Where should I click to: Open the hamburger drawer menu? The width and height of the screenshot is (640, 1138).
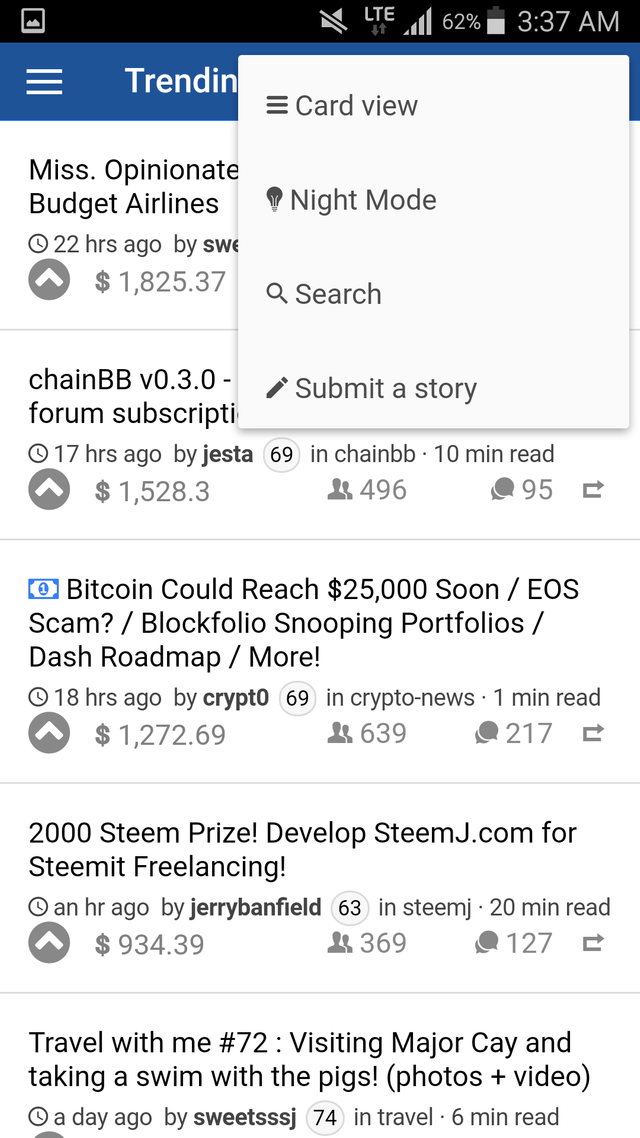44,81
